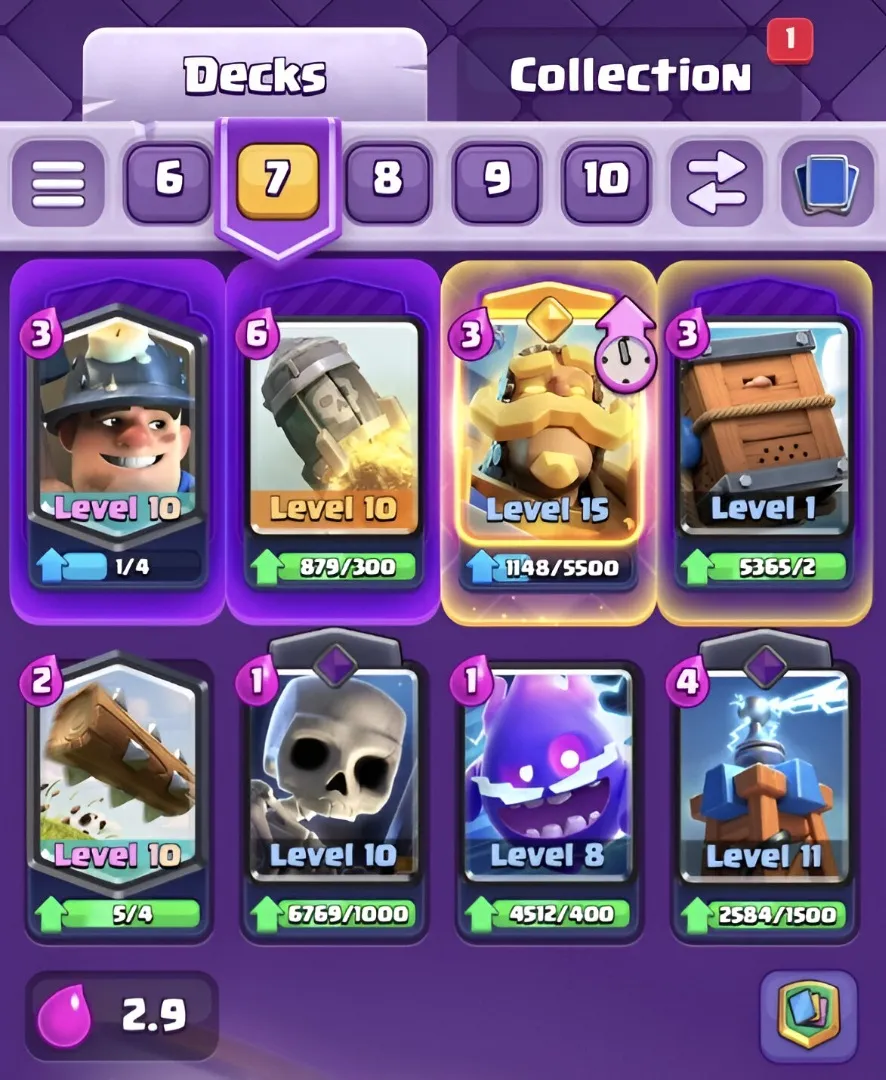886x1080 pixels.
Task: Switch to the Decks tab
Action: click(255, 76)
